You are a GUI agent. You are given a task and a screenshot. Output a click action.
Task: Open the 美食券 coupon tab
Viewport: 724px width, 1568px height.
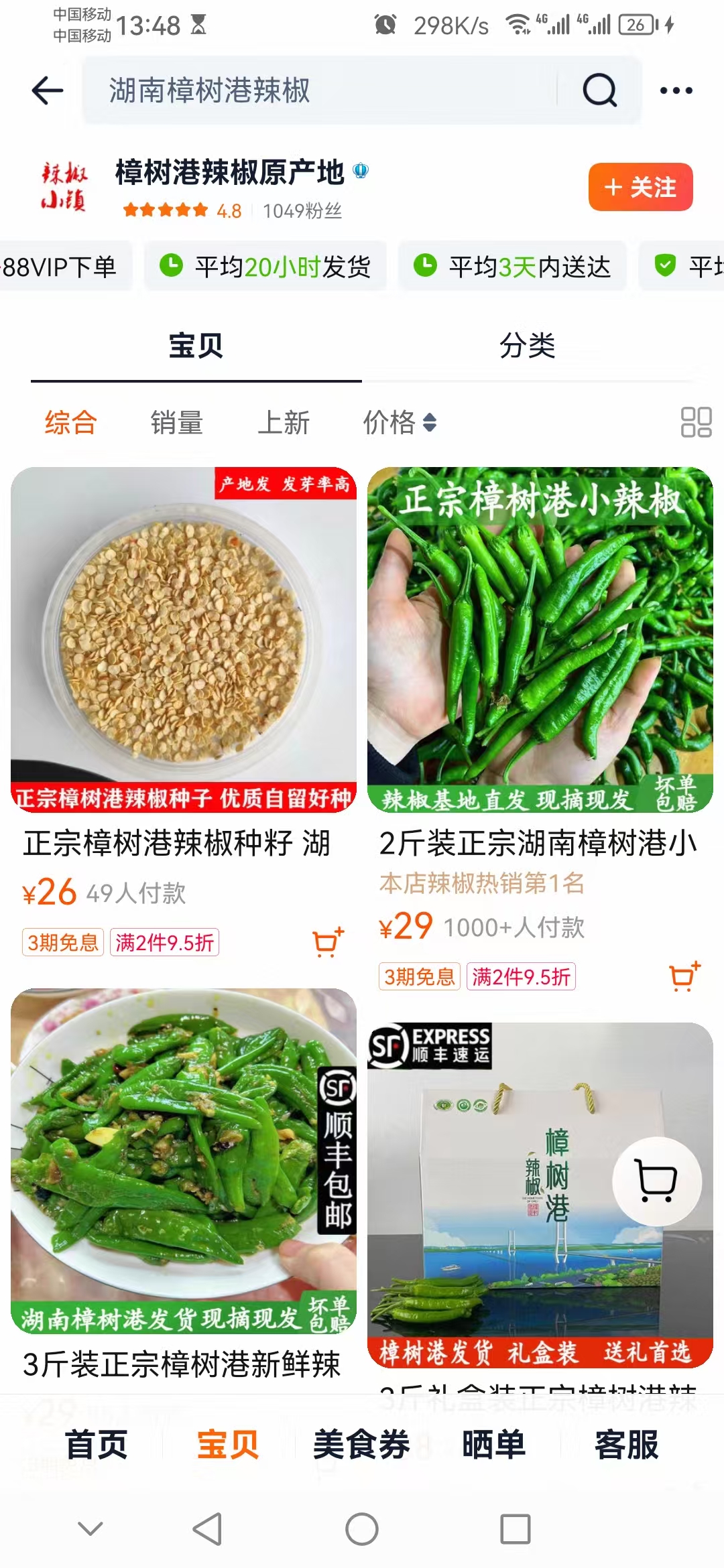(361, 1445)
